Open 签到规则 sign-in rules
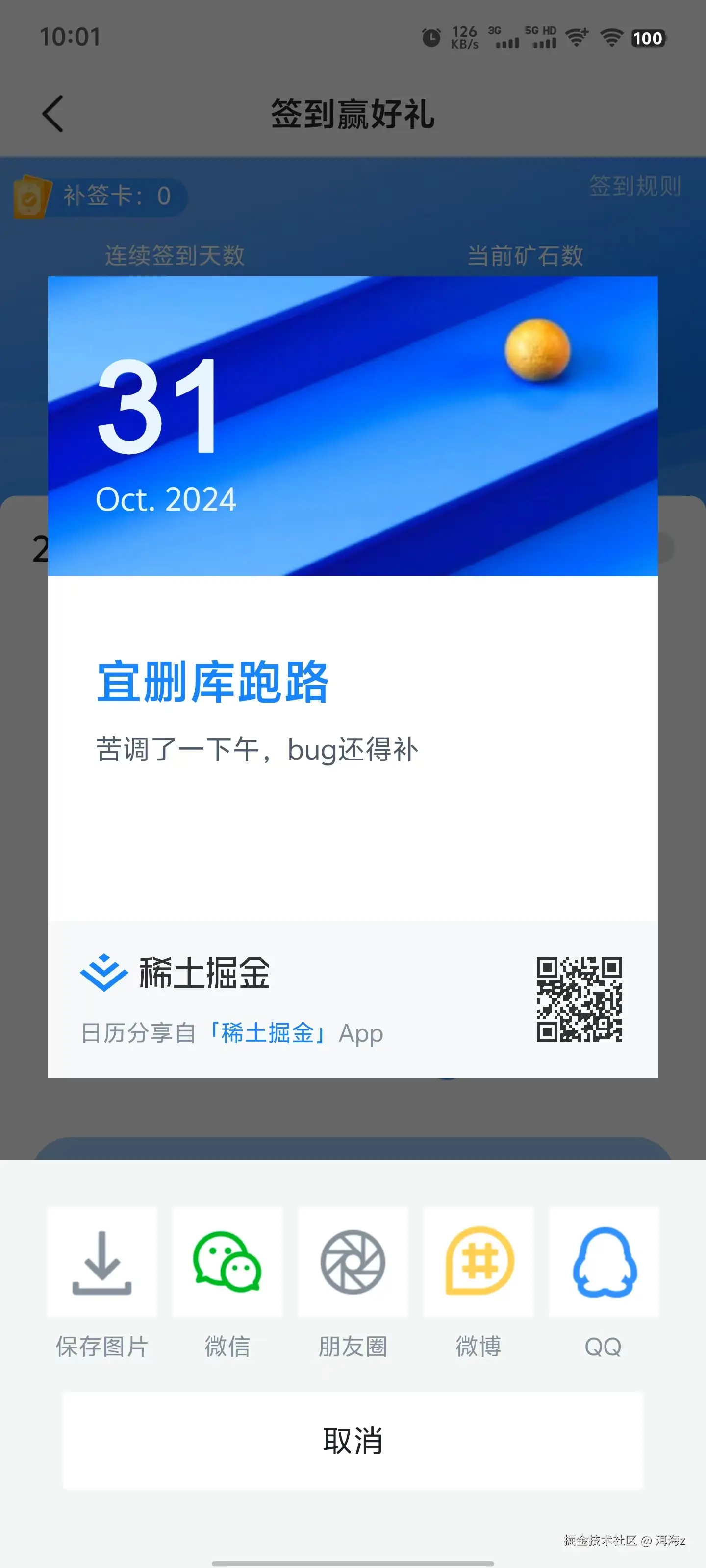The width and height of the screenshot is (706, 1568). pos(635,187)
